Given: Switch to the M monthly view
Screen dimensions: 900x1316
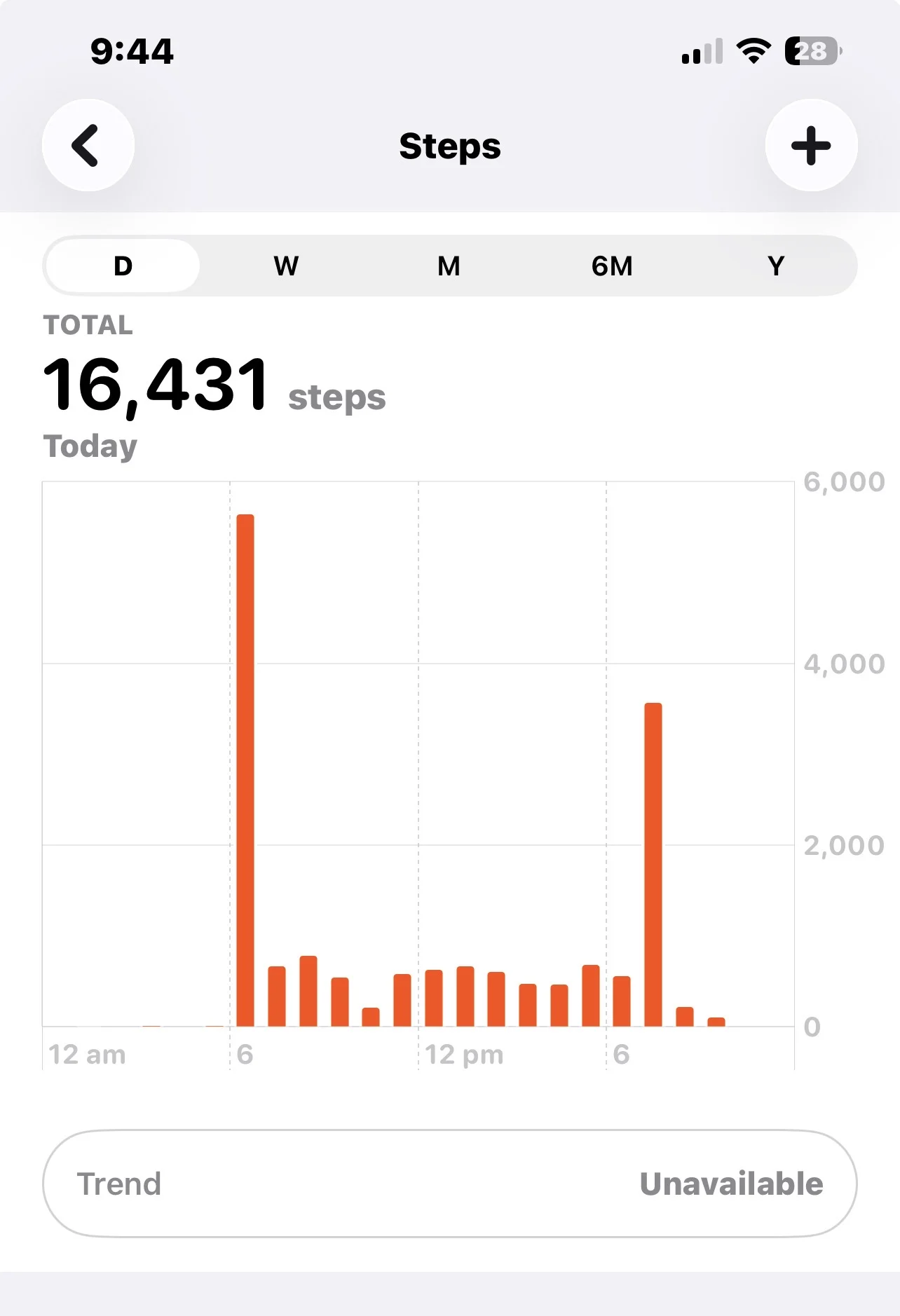Looking at the screenshot, I should coord(449,266).
